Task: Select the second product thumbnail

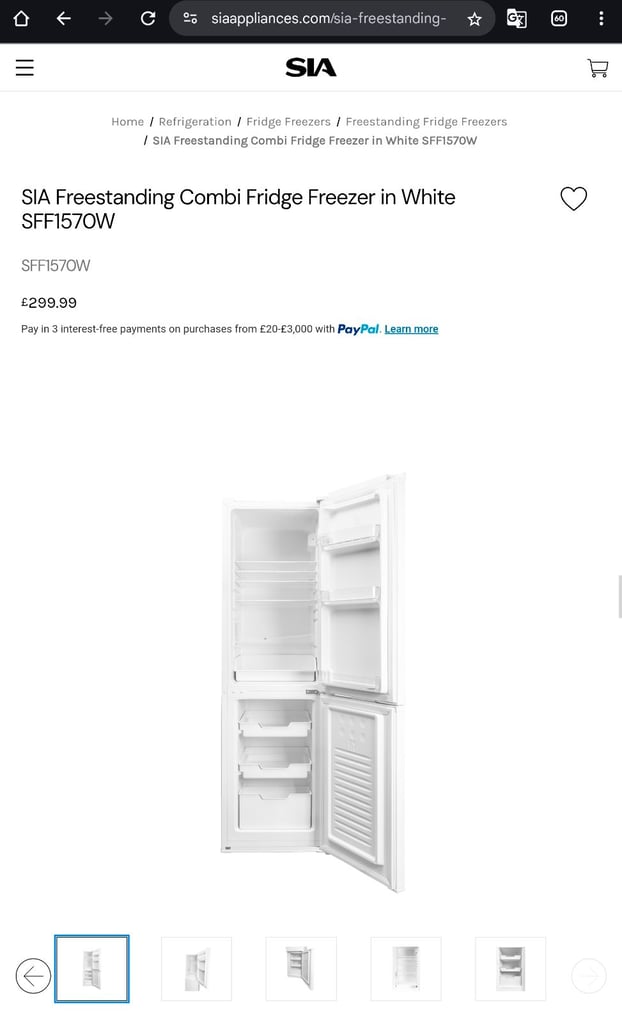Action: [196, 969]
